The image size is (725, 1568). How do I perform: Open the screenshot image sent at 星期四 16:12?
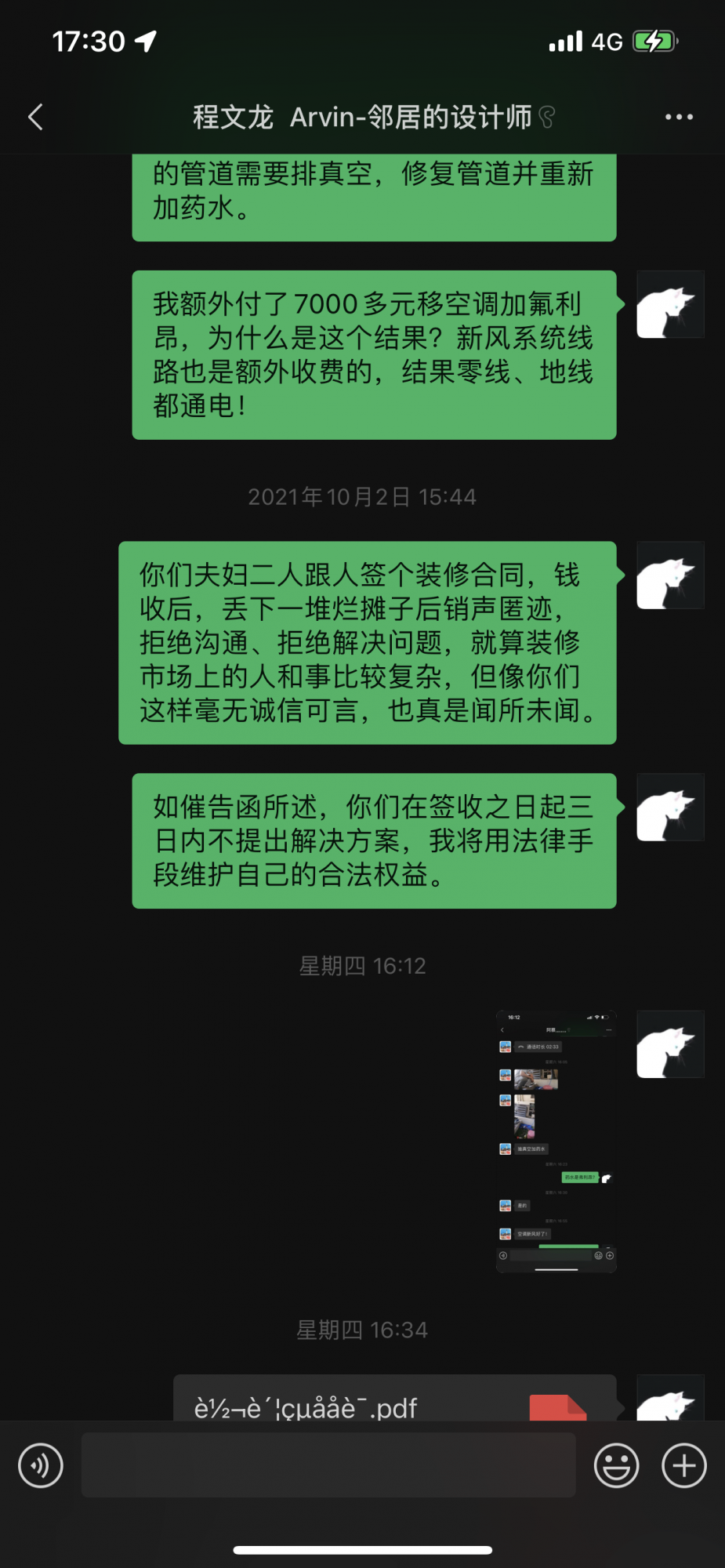pyautogui.click(x=556, y=1142)
